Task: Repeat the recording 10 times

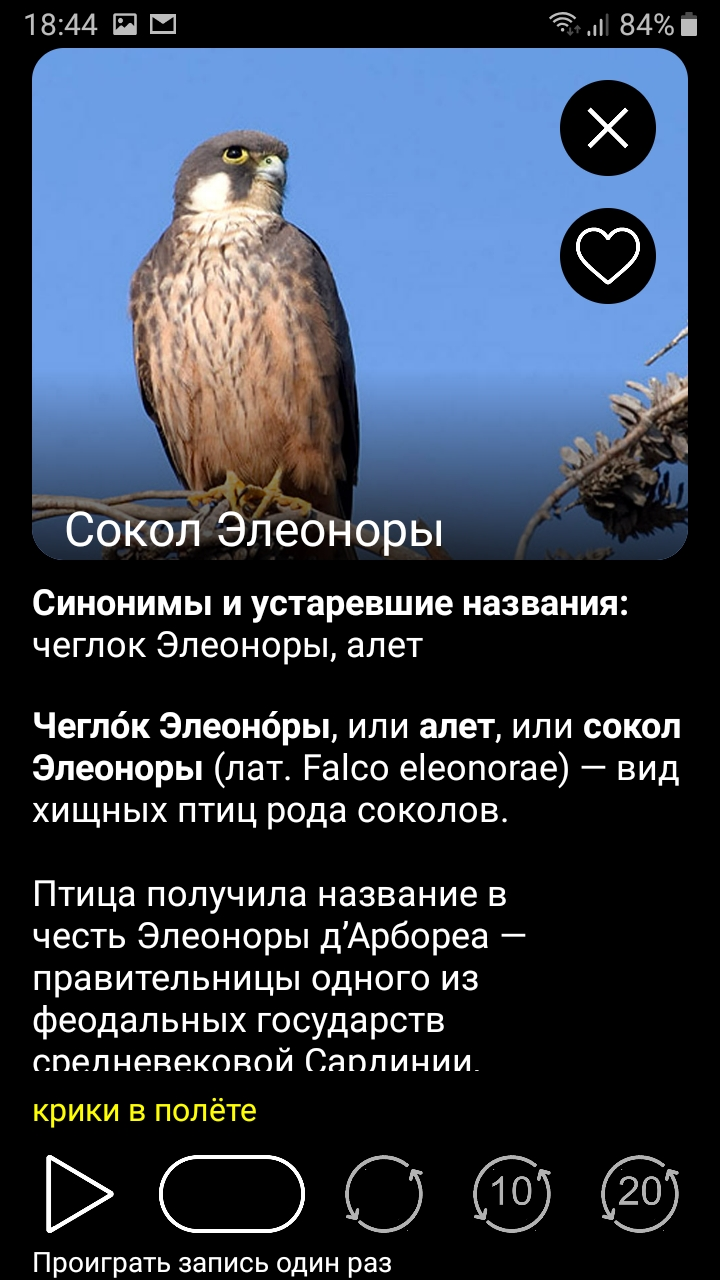Action: (512, 1193)
